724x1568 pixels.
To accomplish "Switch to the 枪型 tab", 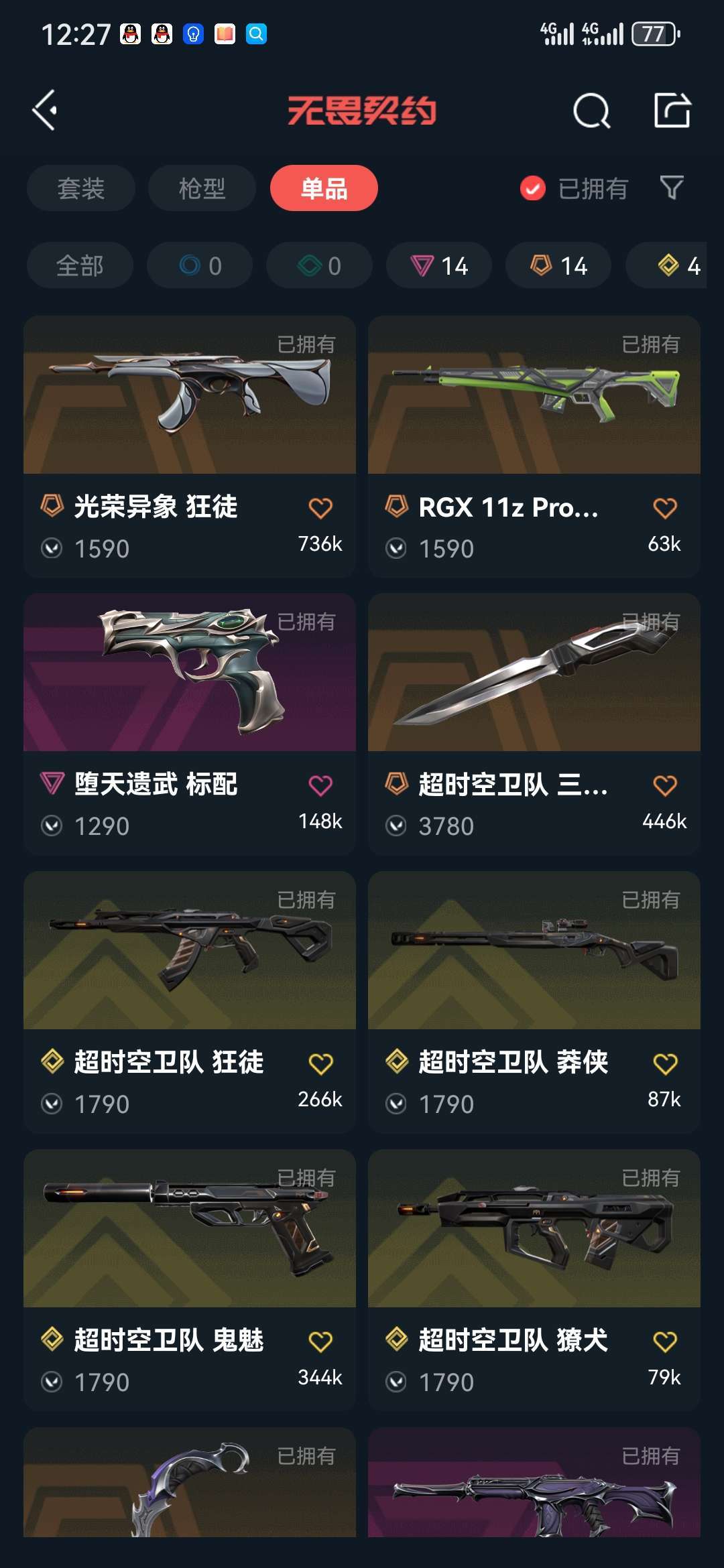I will 202,188.
